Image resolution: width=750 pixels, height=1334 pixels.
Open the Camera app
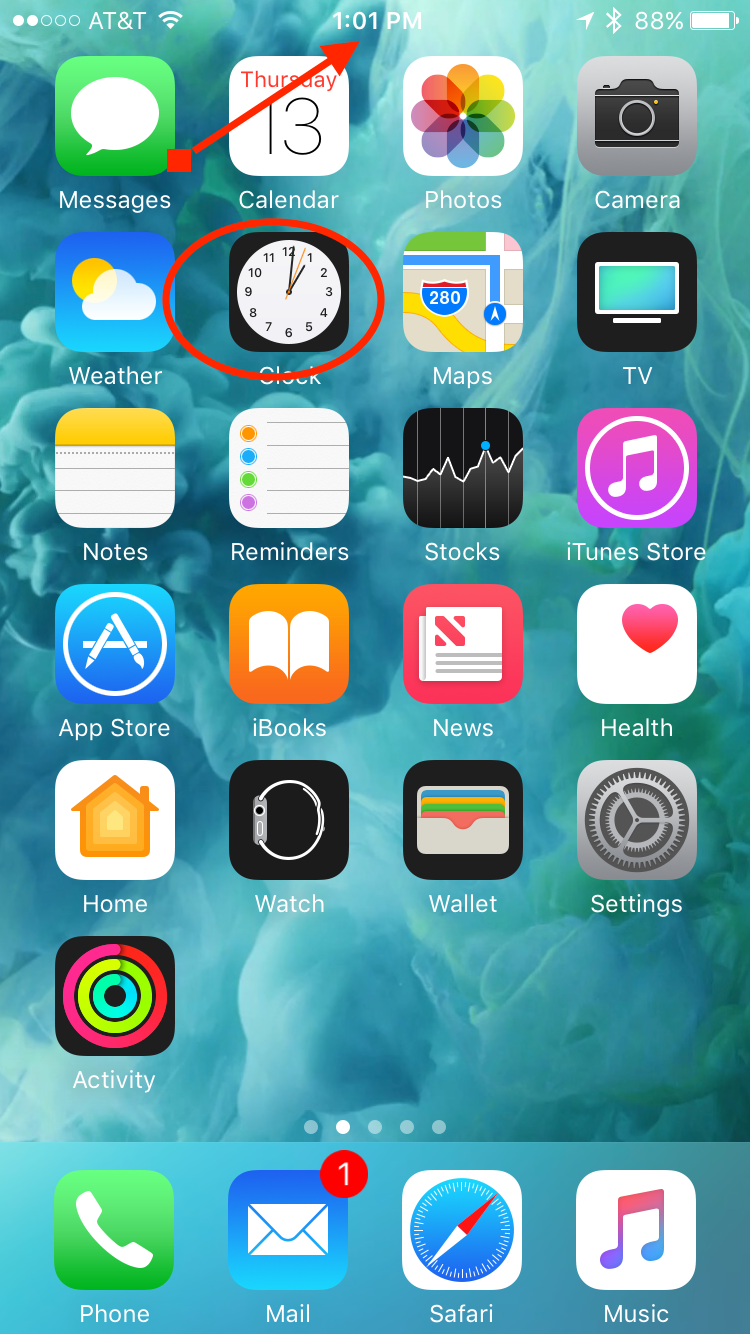pos(636,115)
